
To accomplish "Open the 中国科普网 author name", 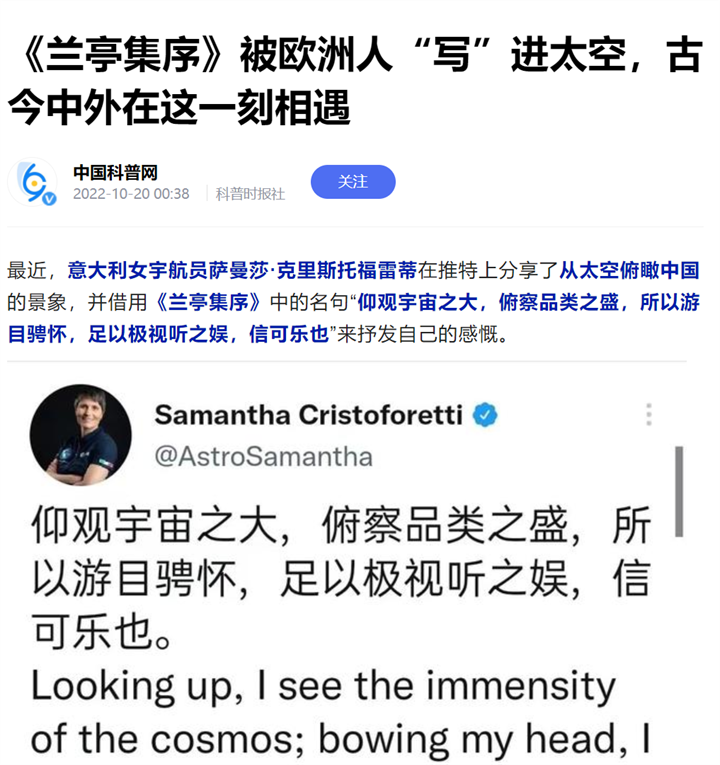I will [115, 172].
